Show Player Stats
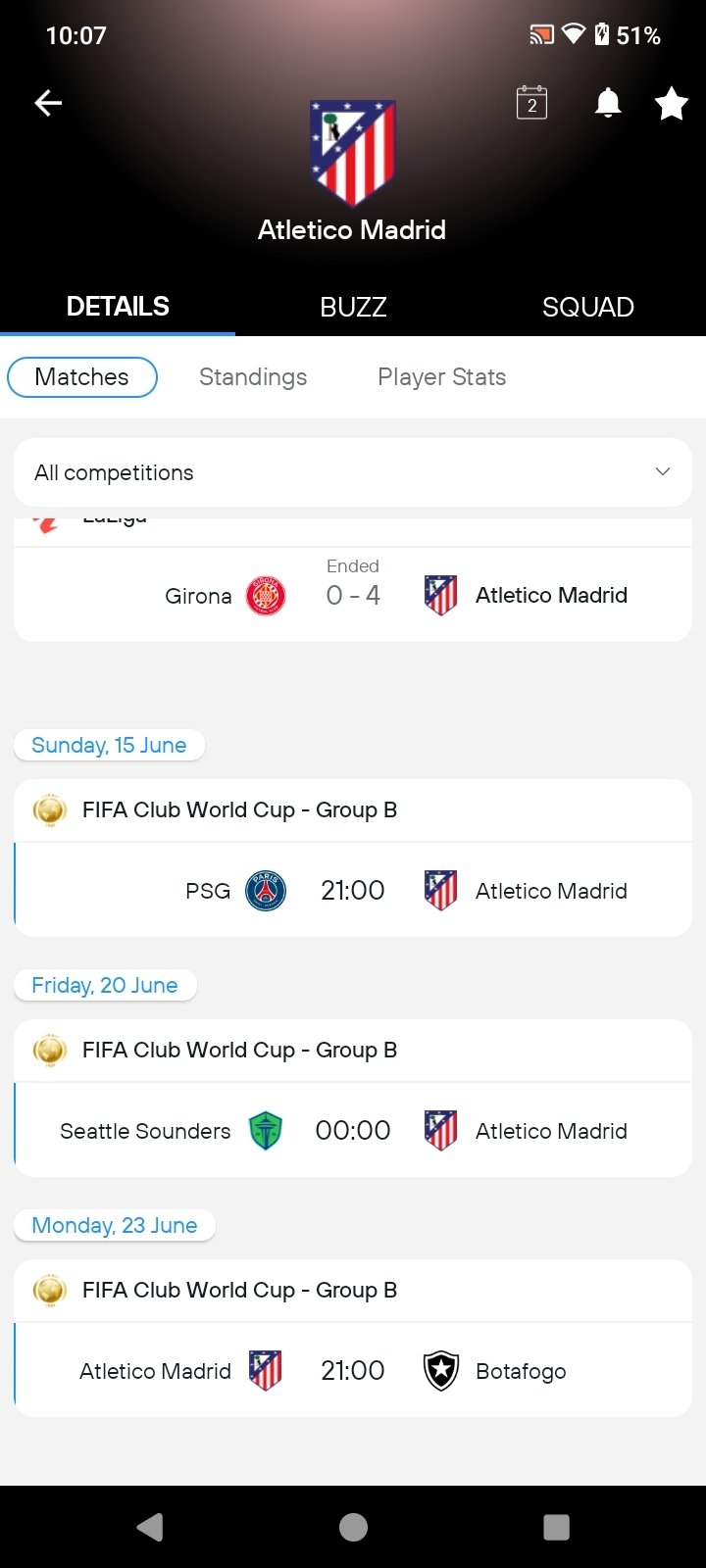 point(442,377)
